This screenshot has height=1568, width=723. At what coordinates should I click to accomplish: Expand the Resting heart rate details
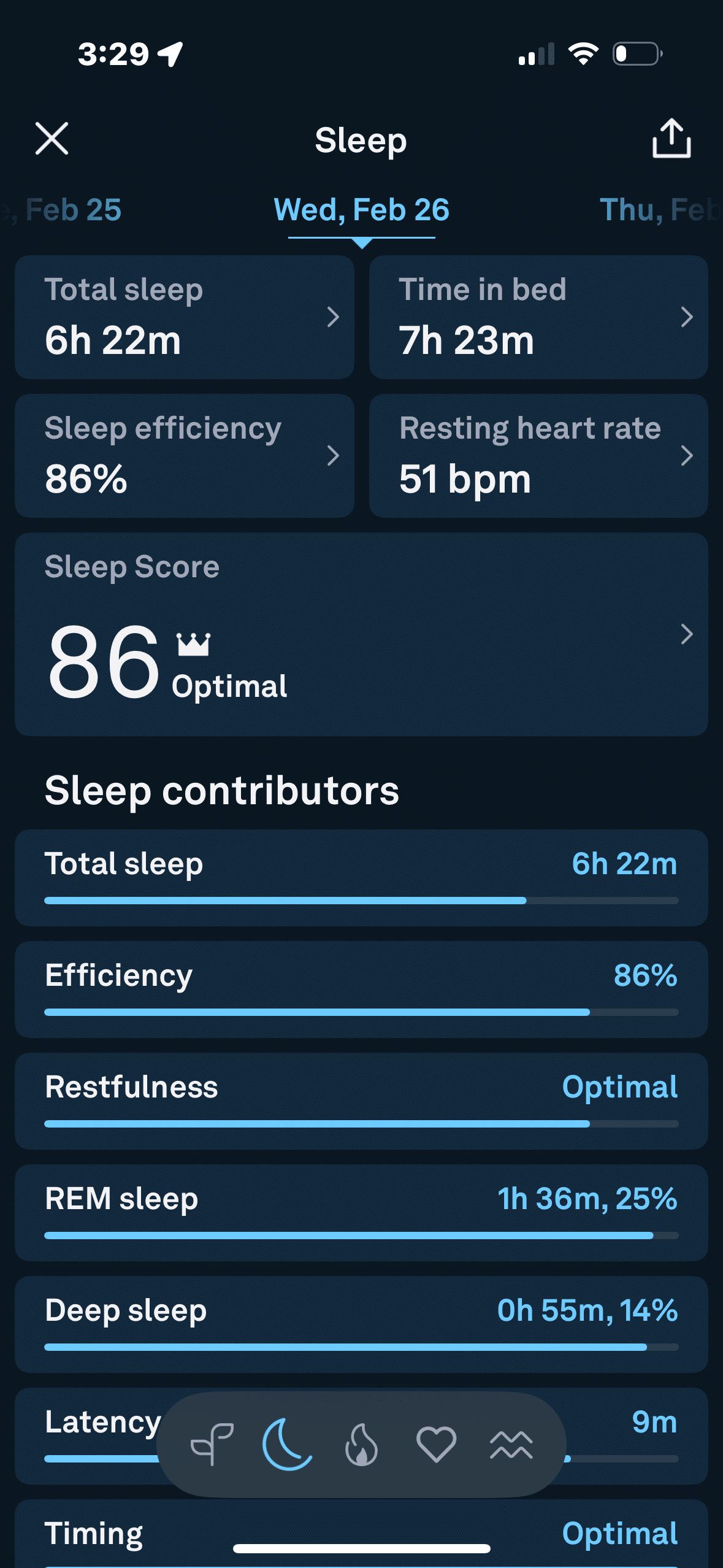point(687,456)
